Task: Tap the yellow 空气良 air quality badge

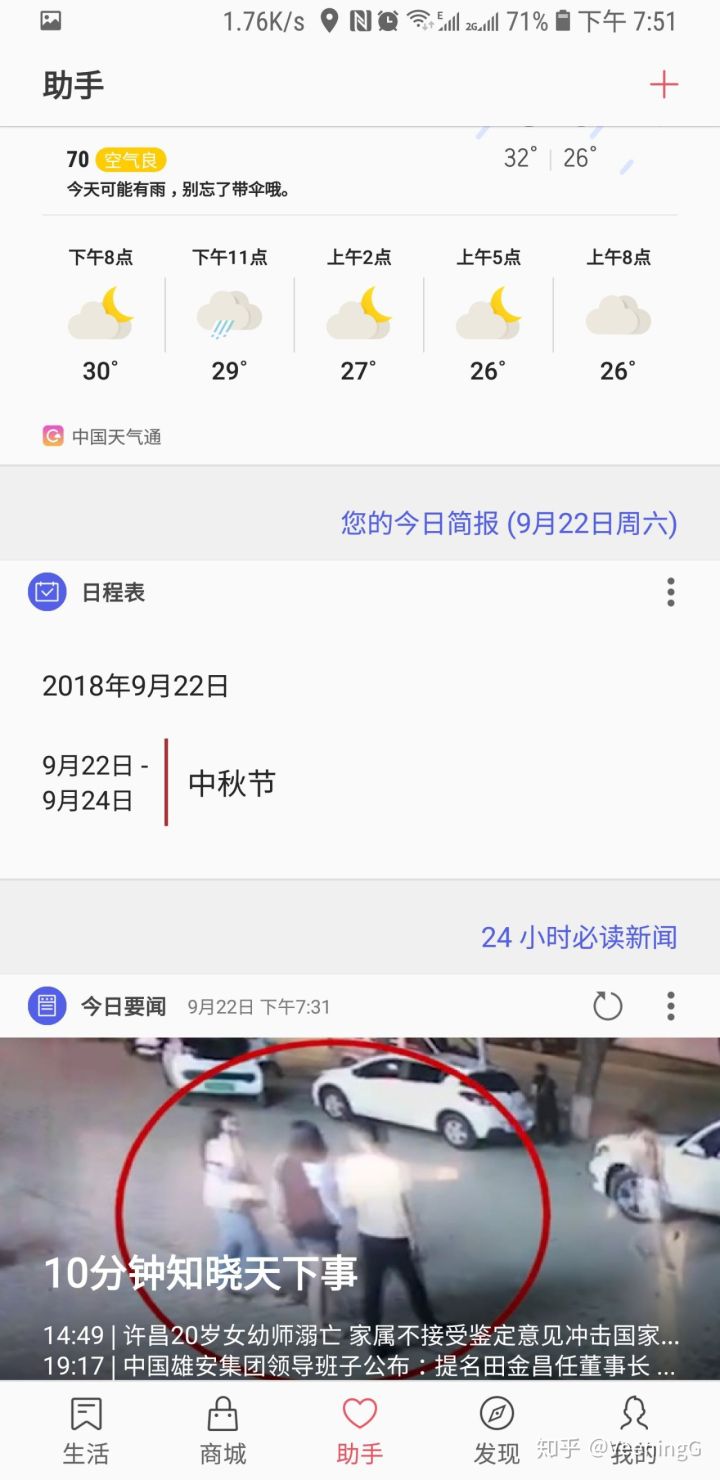Action: pos(130,159)
